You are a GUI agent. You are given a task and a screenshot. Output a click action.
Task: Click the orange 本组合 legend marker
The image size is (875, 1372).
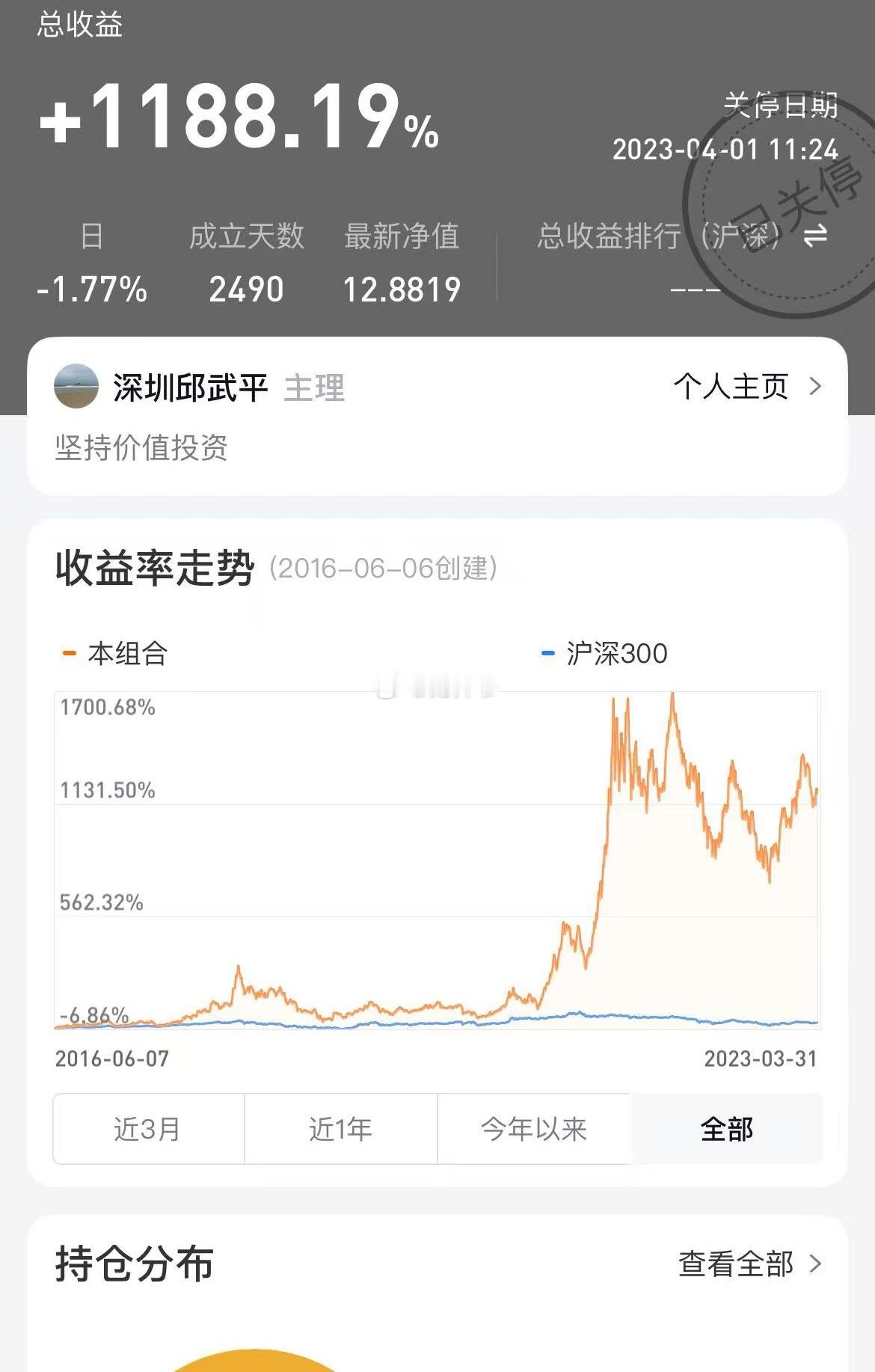(x=69, y=652)
